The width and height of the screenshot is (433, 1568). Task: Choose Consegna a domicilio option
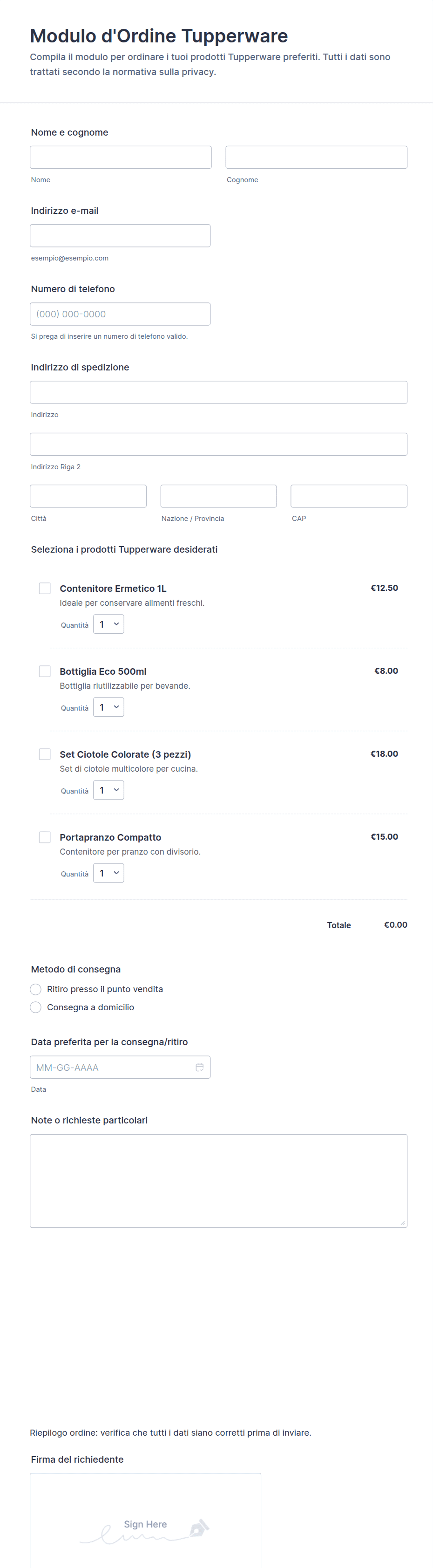[36, 1007]
